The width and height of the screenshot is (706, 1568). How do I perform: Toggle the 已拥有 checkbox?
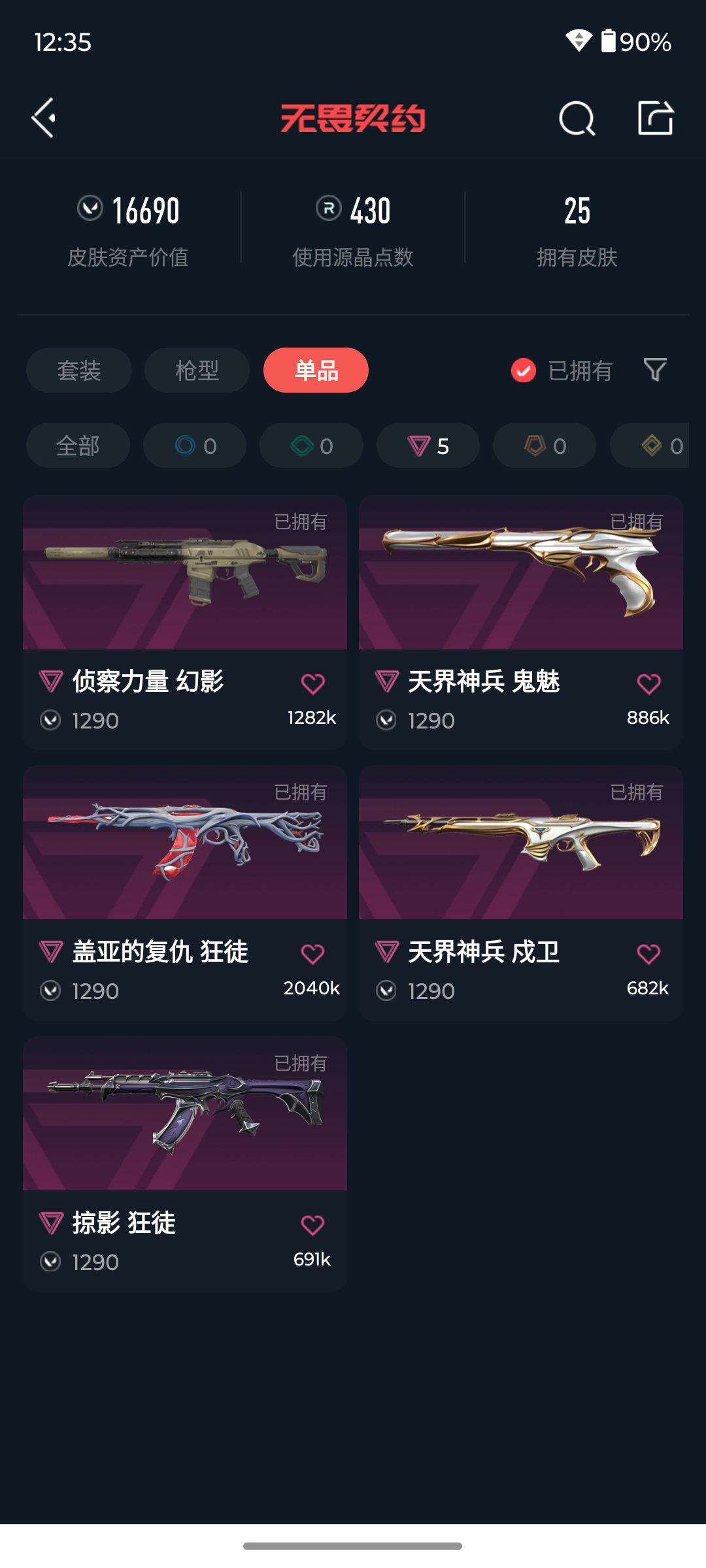pos(524,370)
